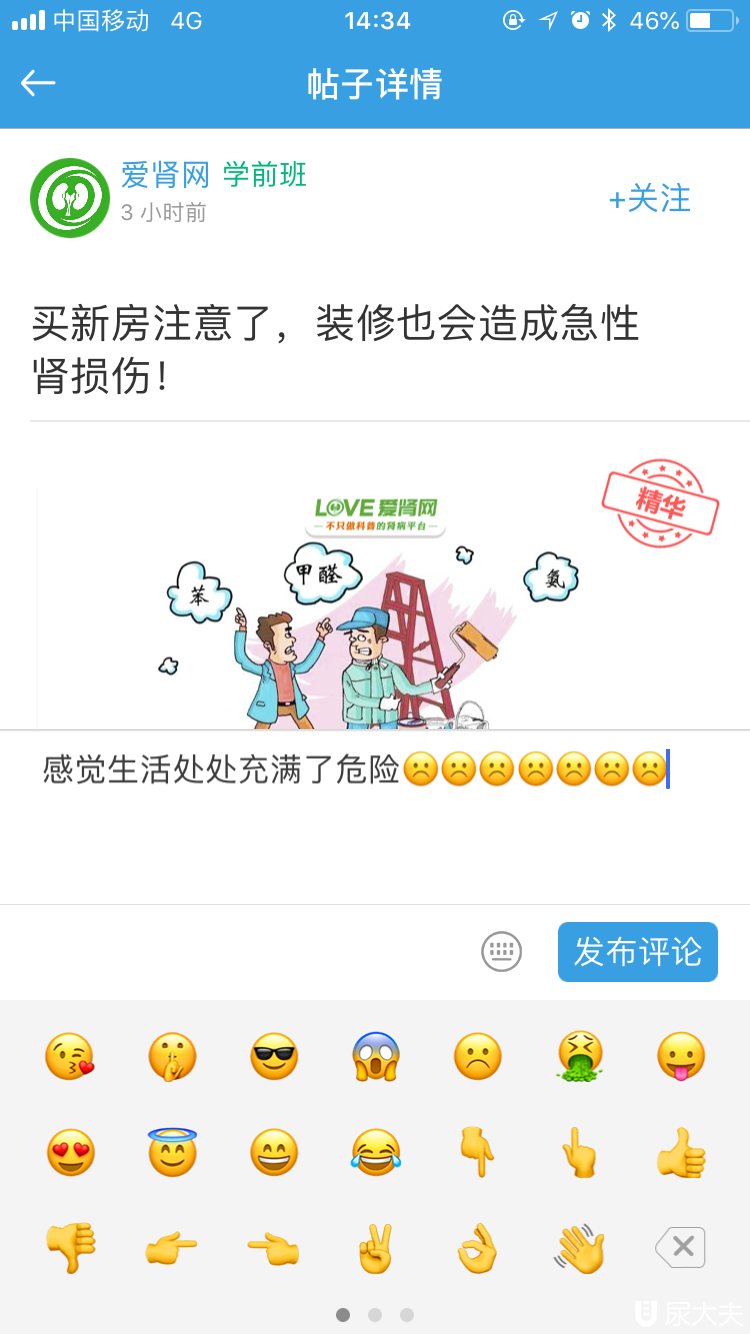Insert the OK hand emoji

point(478,1248)
